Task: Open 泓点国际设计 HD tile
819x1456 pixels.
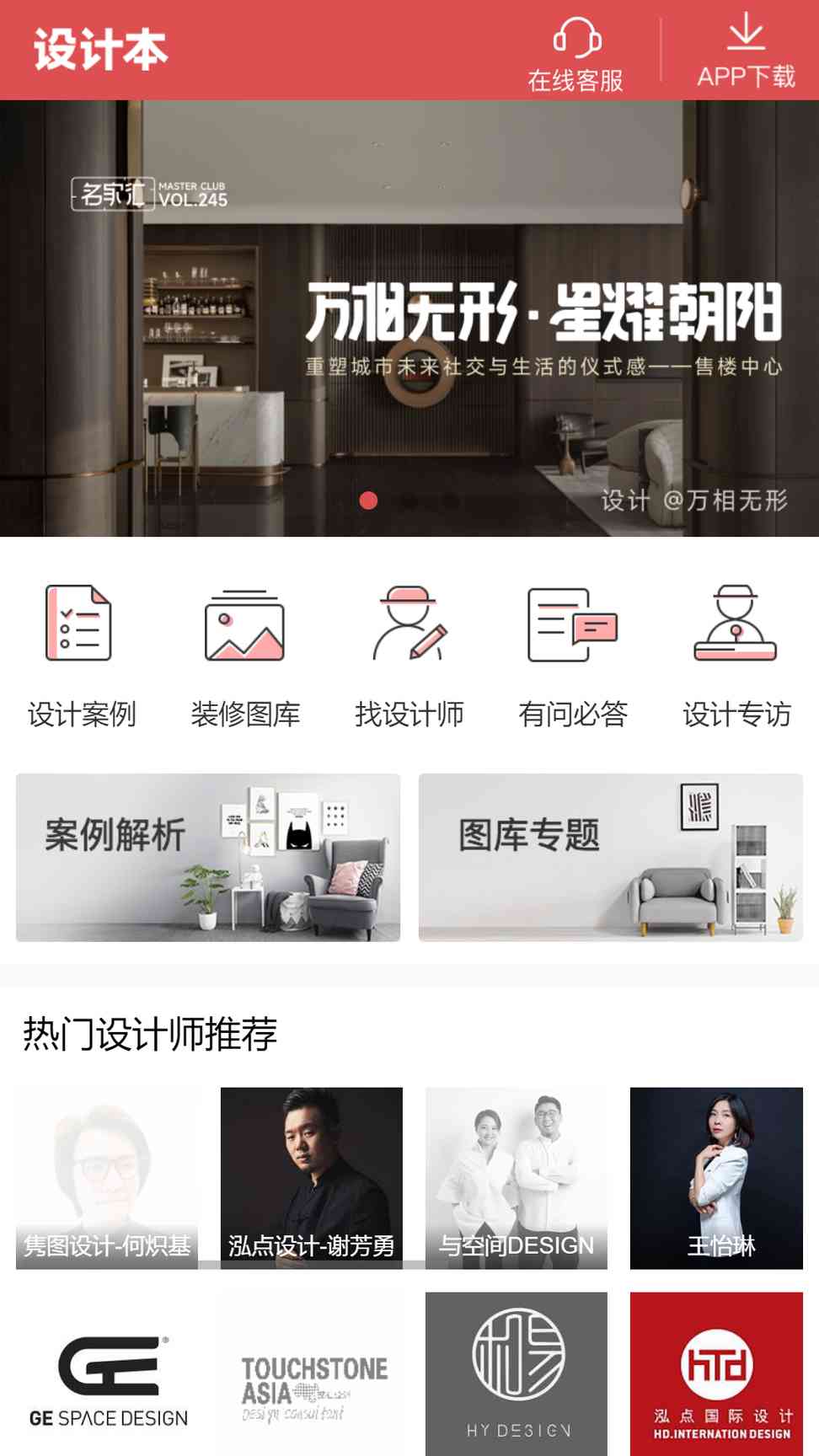Action: [x=717, y=1374]
